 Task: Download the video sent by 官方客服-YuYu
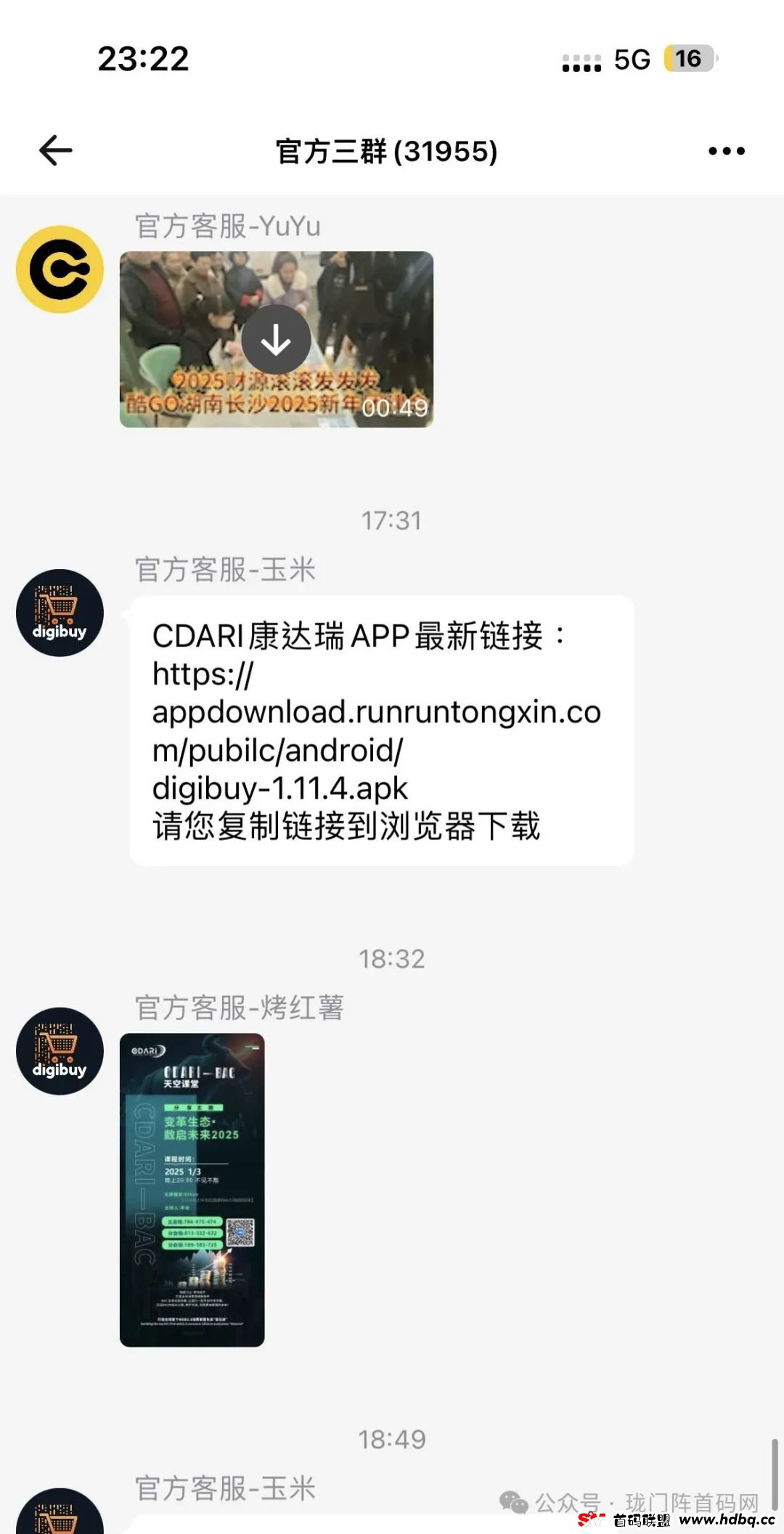[x=276, y=340]
